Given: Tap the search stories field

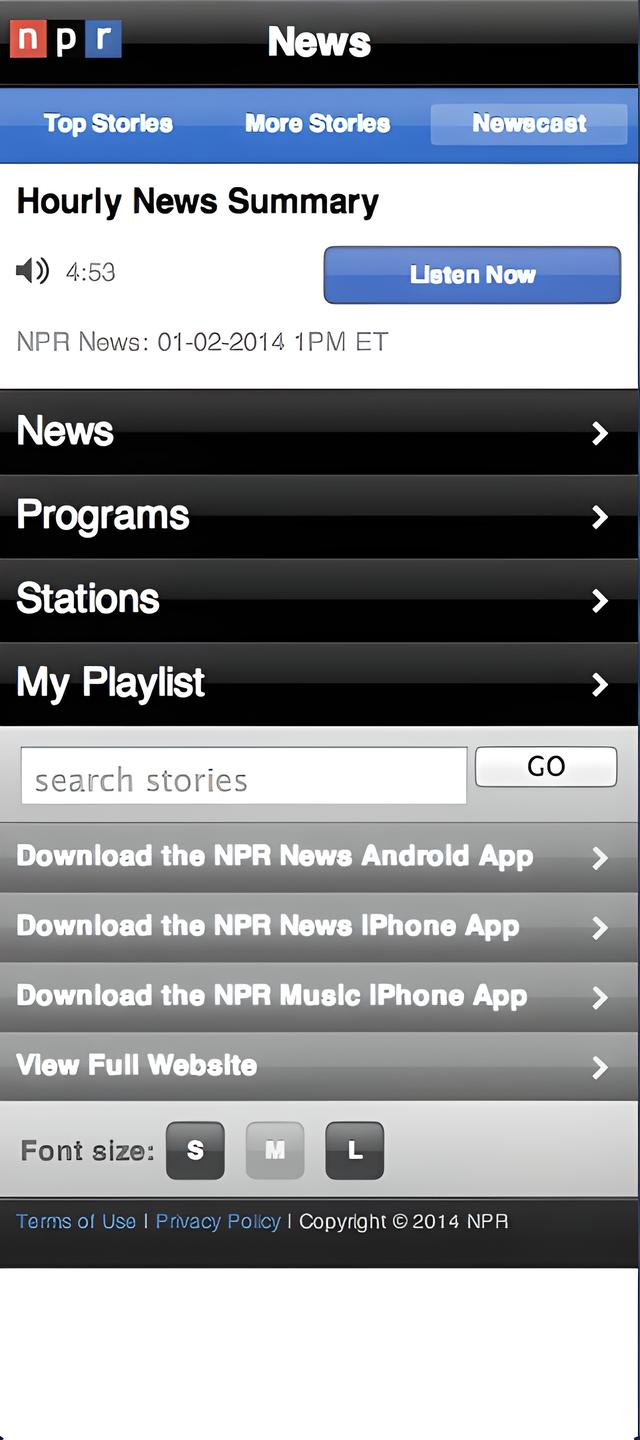Looking at the screenshot, I should [243, 777].
